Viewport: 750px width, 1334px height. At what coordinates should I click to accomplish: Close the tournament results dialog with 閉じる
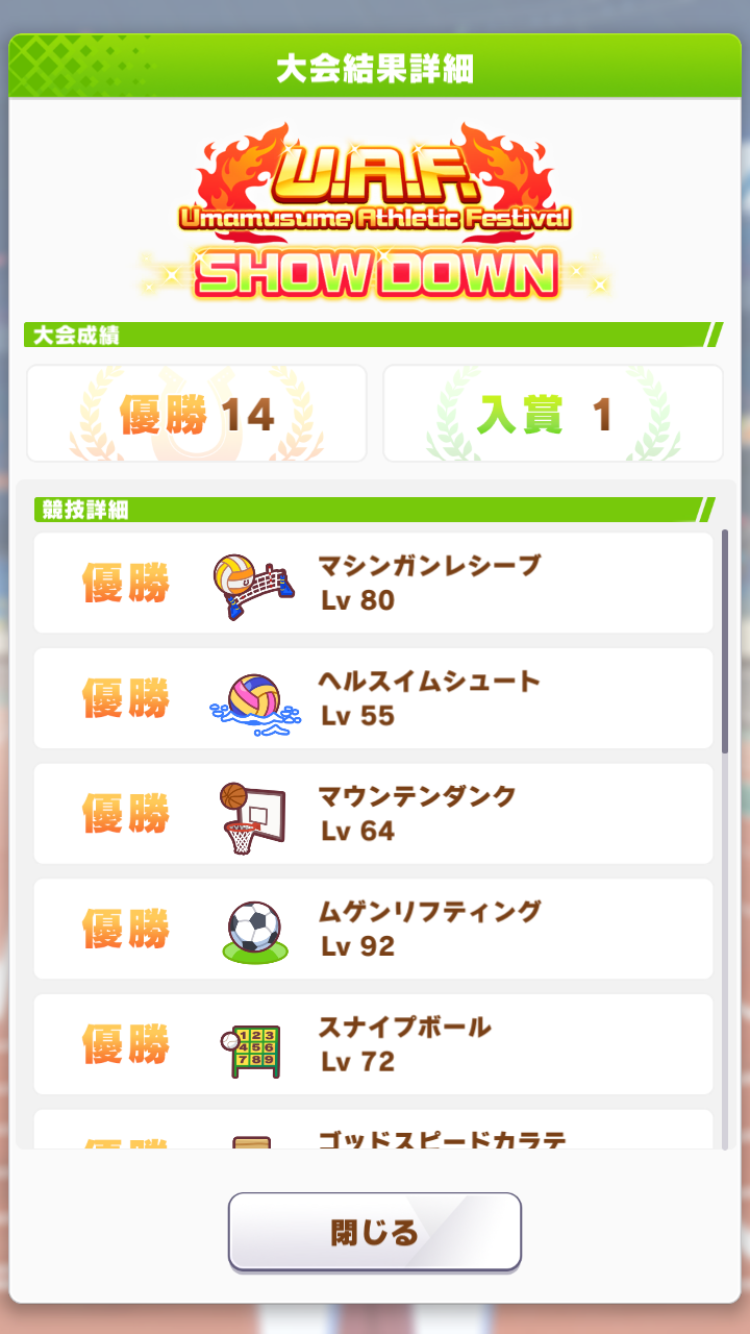pos(375,1231)
